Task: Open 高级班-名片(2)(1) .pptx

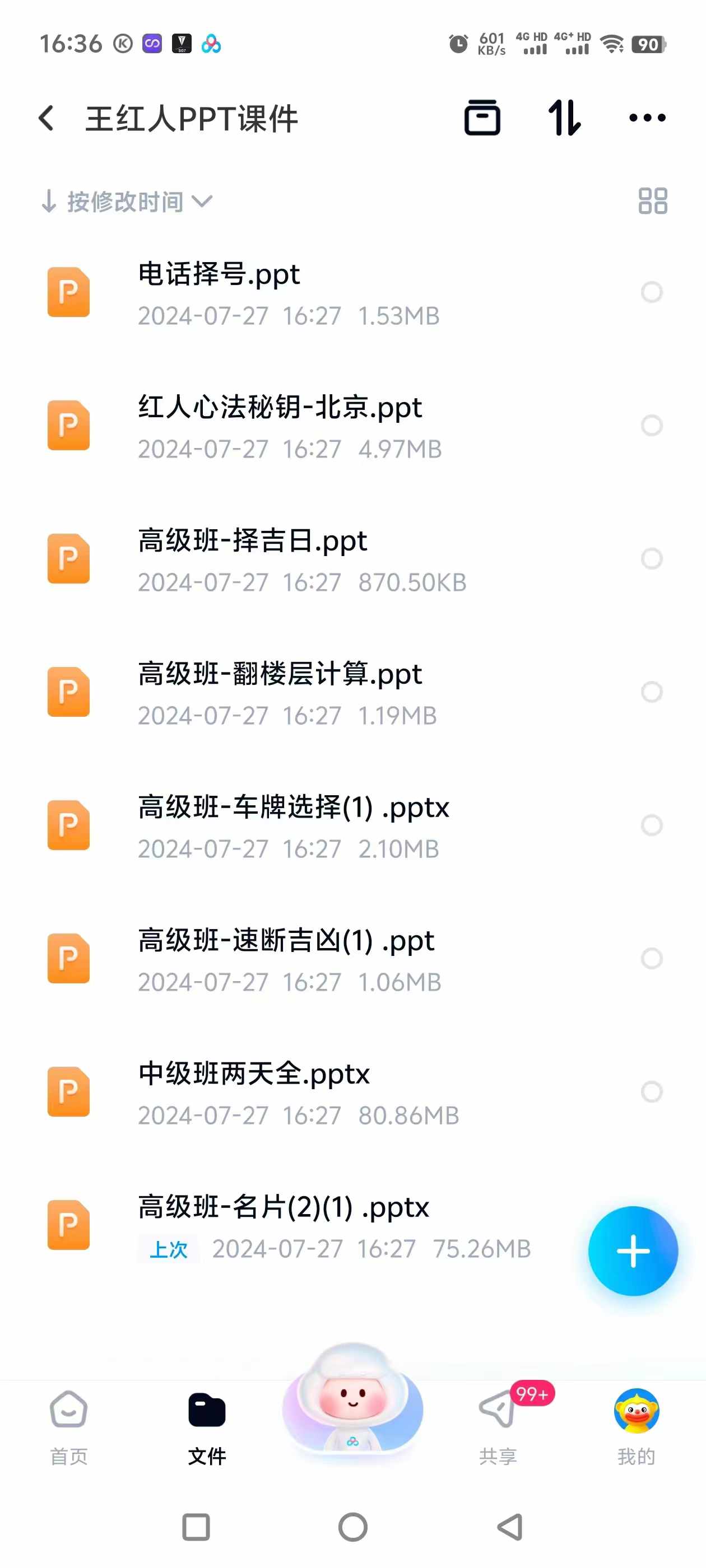Action: click(x=305, y=1226)
